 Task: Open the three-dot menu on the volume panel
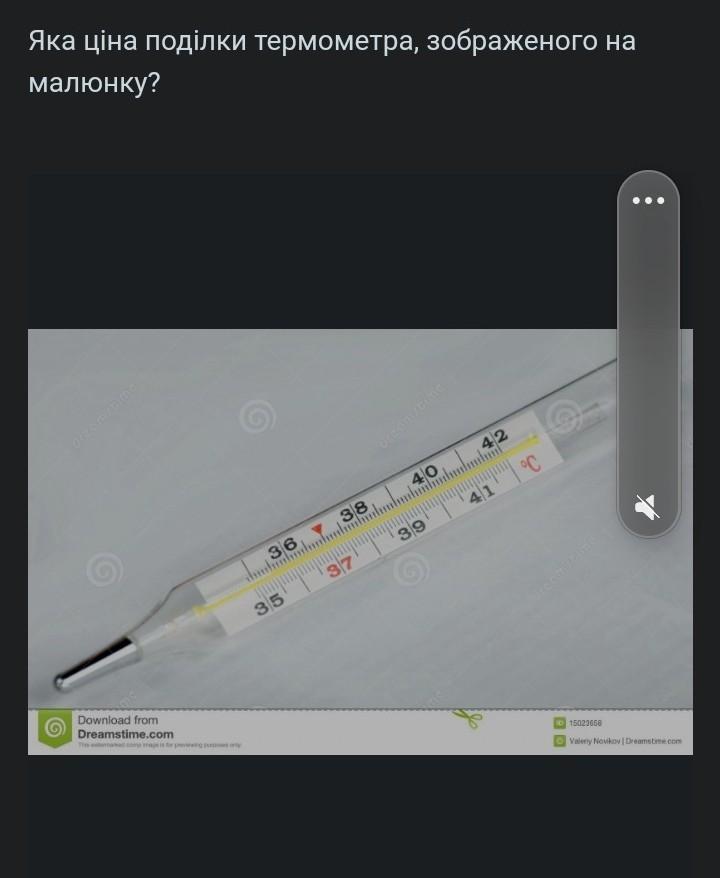[648, 200]
